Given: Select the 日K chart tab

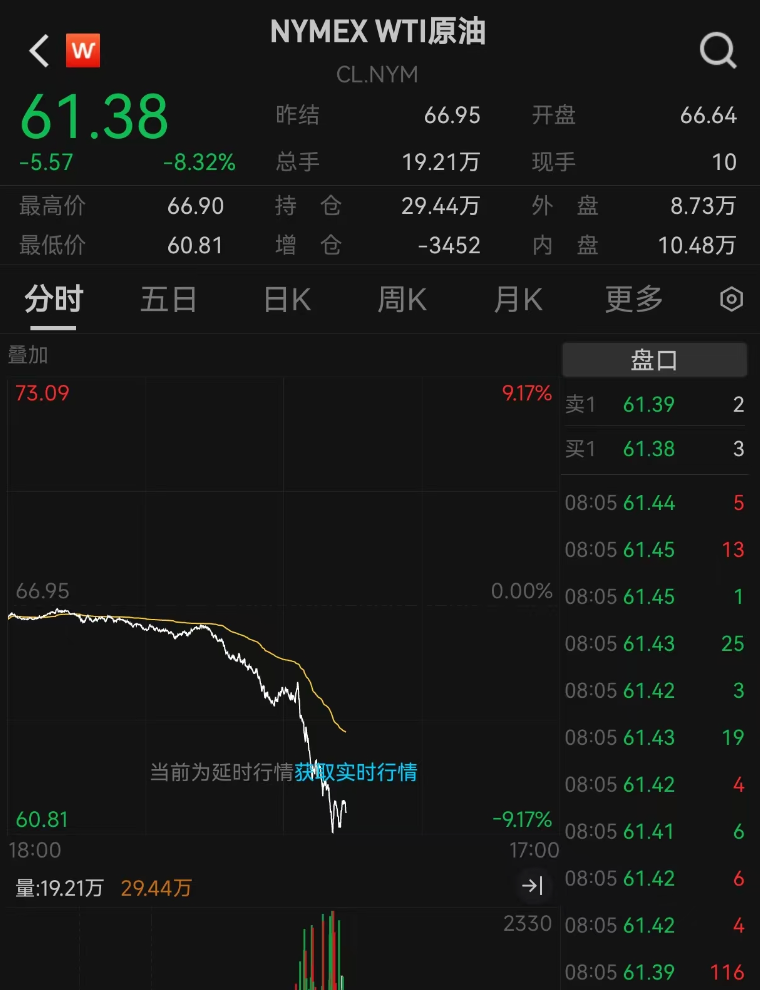Looking at the screenshot, I should (x=287, y=299).
